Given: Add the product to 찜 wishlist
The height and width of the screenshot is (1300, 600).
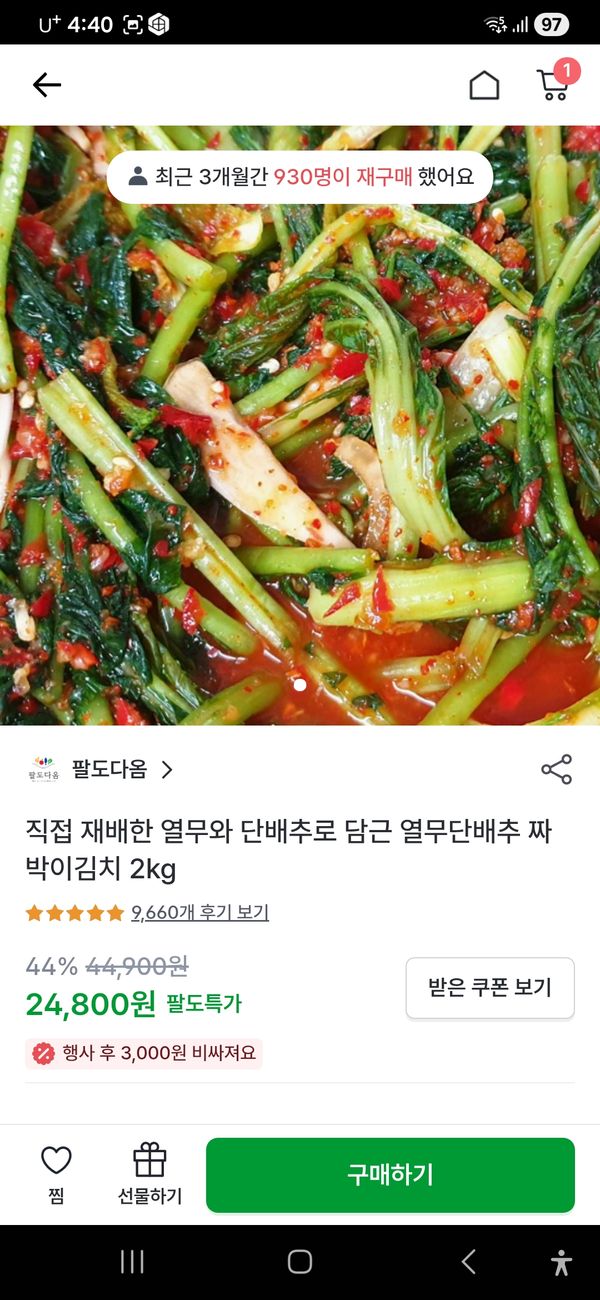Looking at the screenshot, I should pos(56,1174).
